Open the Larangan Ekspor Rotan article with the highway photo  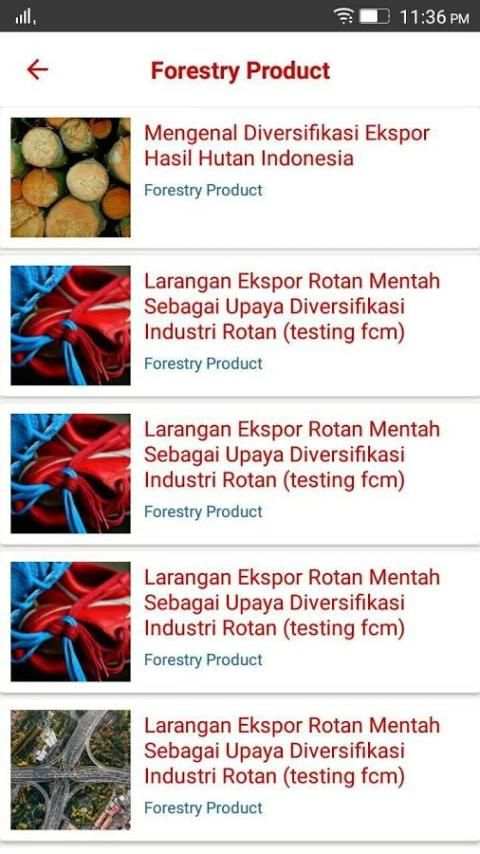coord(240,770)
